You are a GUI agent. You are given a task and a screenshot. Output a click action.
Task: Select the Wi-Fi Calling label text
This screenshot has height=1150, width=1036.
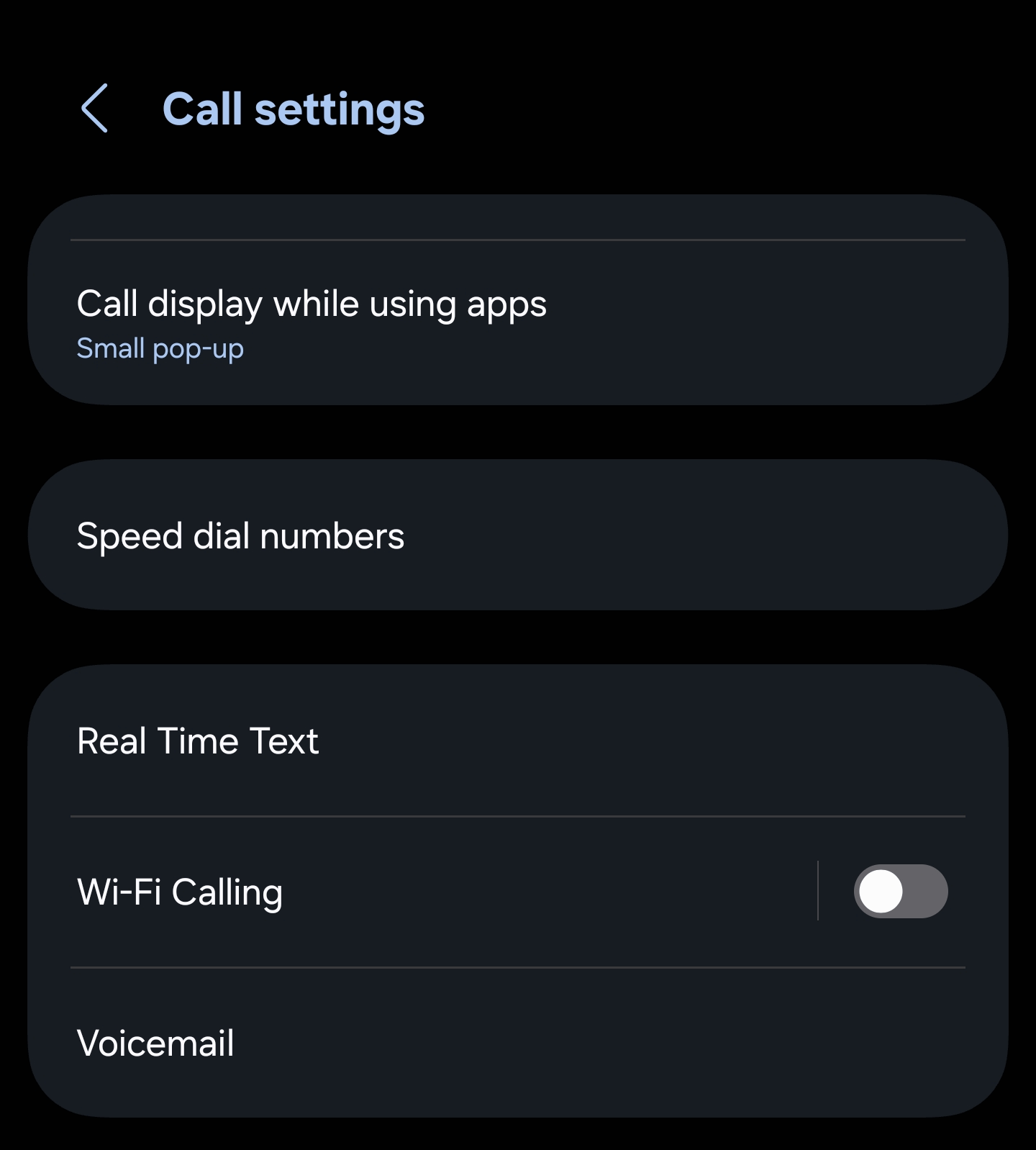180,891
